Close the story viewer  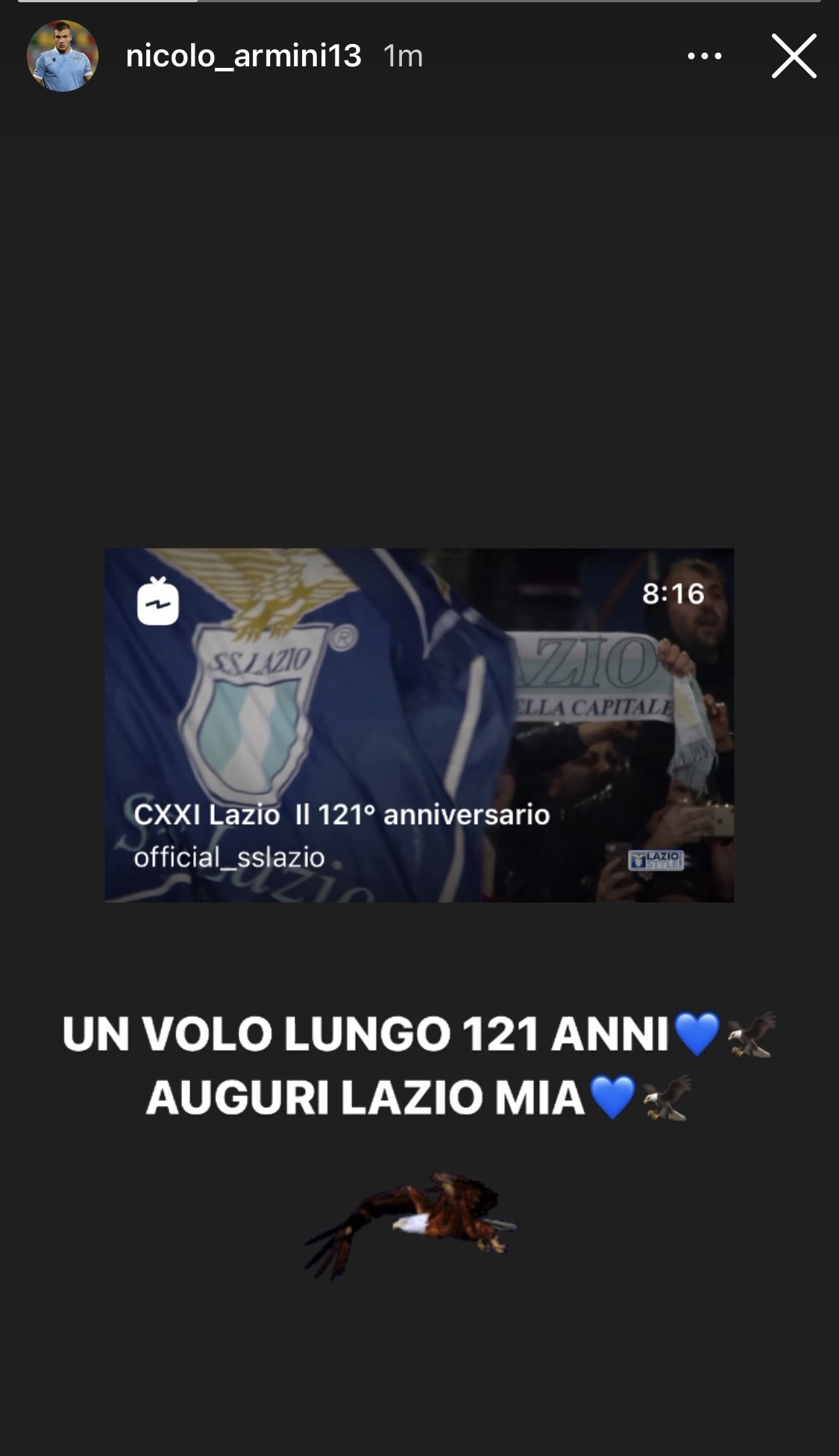[794, 56]
